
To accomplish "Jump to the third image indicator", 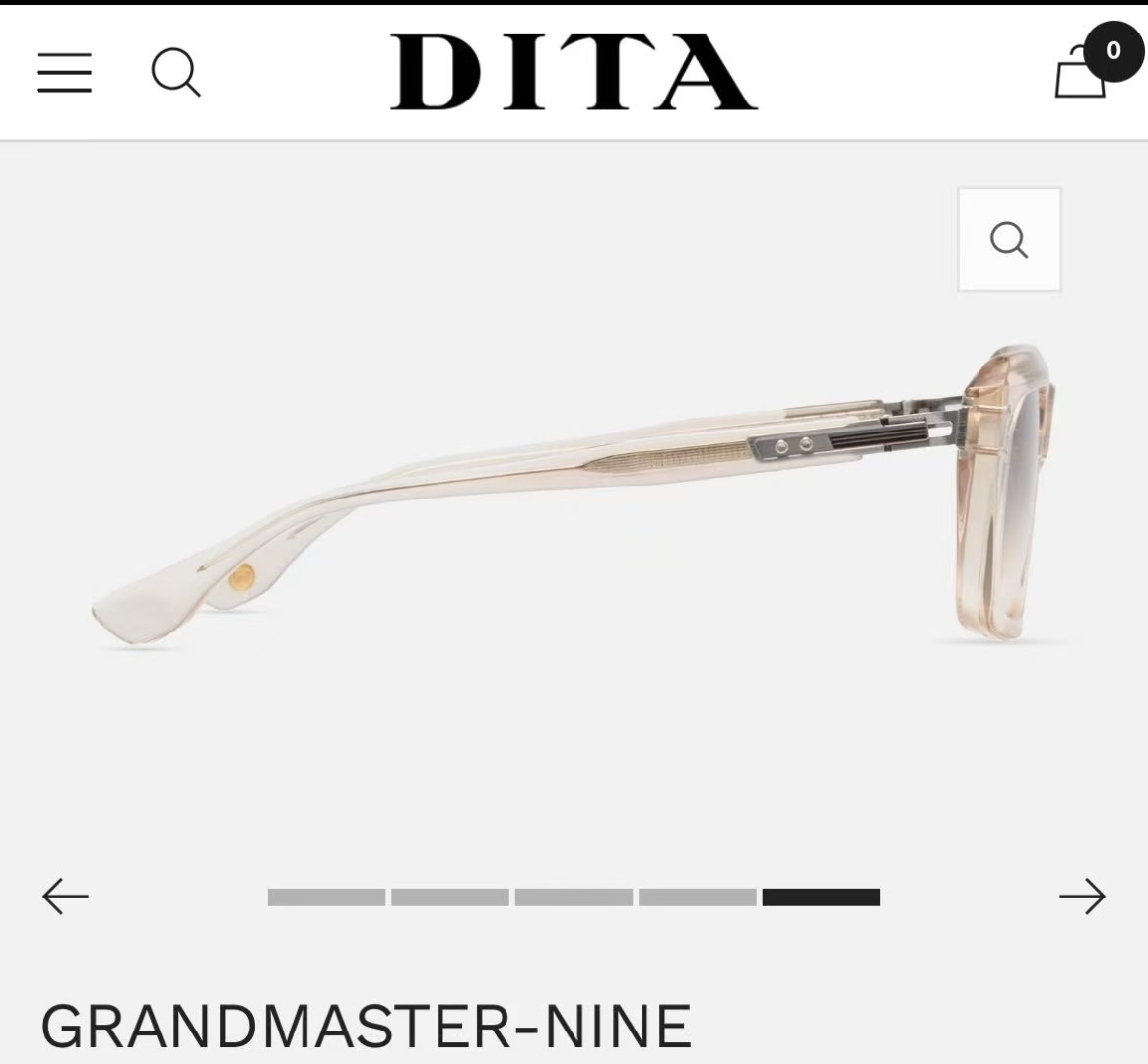I will (x=574, y=898).
